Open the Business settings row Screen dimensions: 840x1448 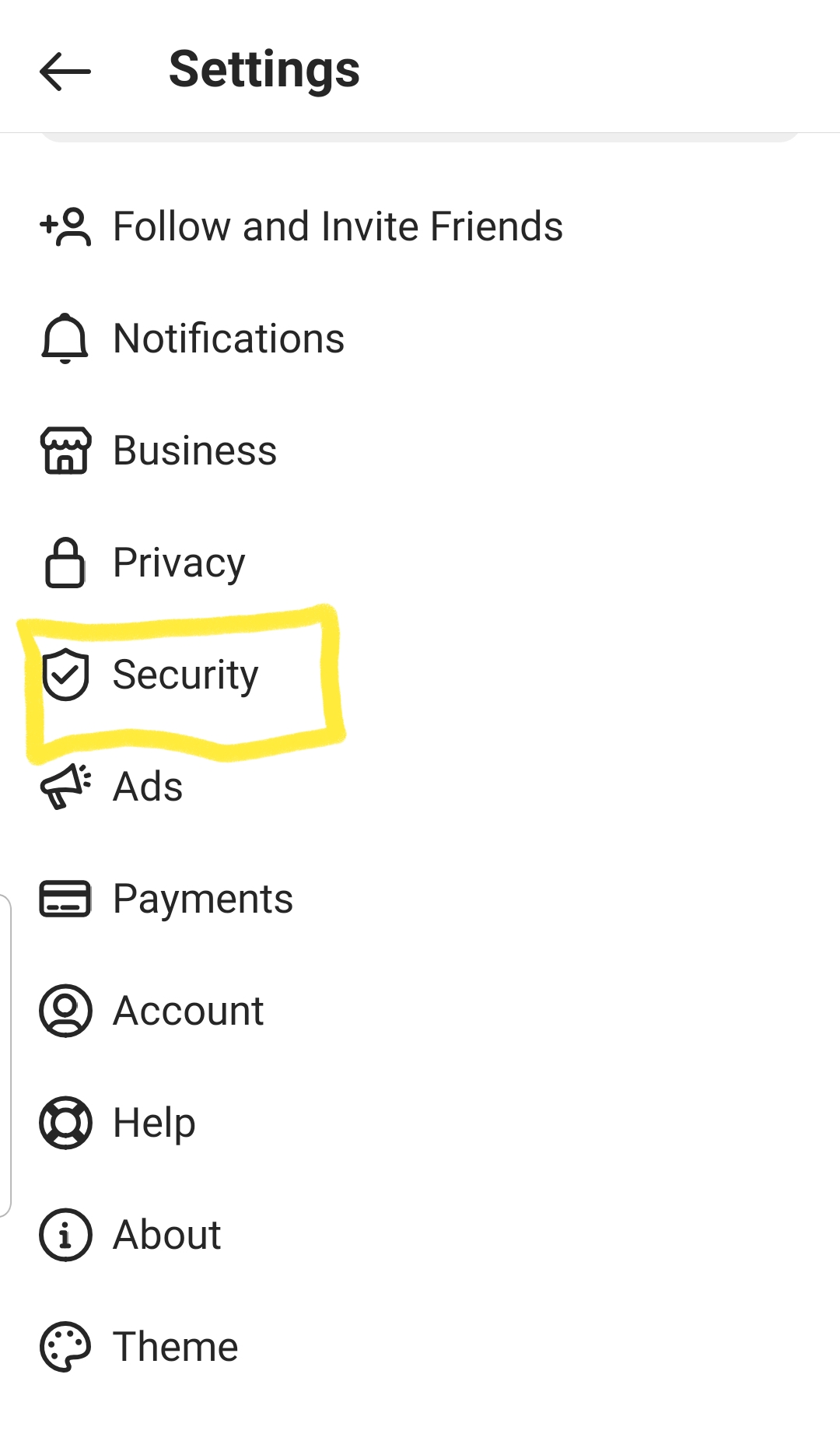420,451
